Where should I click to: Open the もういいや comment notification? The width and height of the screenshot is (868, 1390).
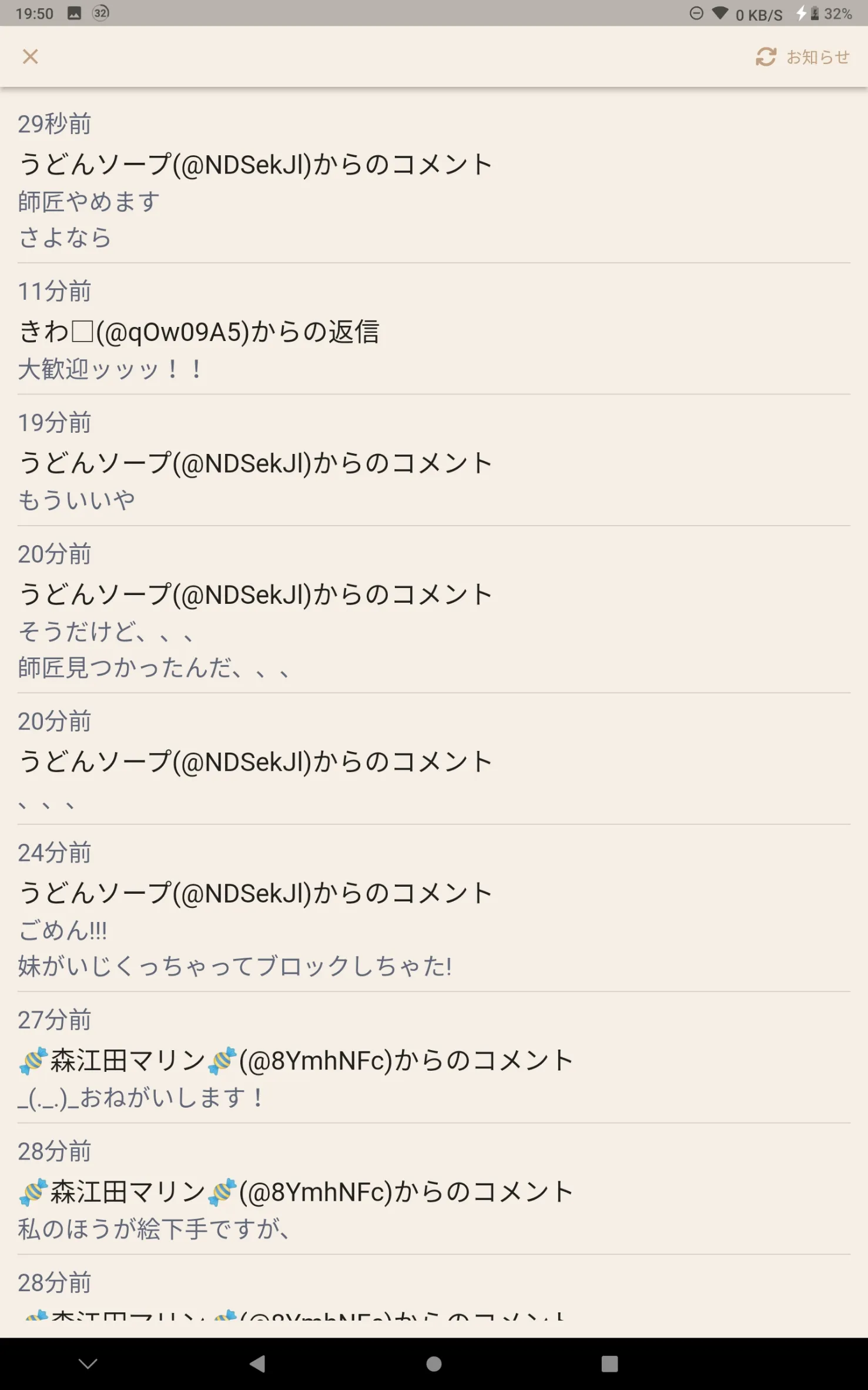434,460
